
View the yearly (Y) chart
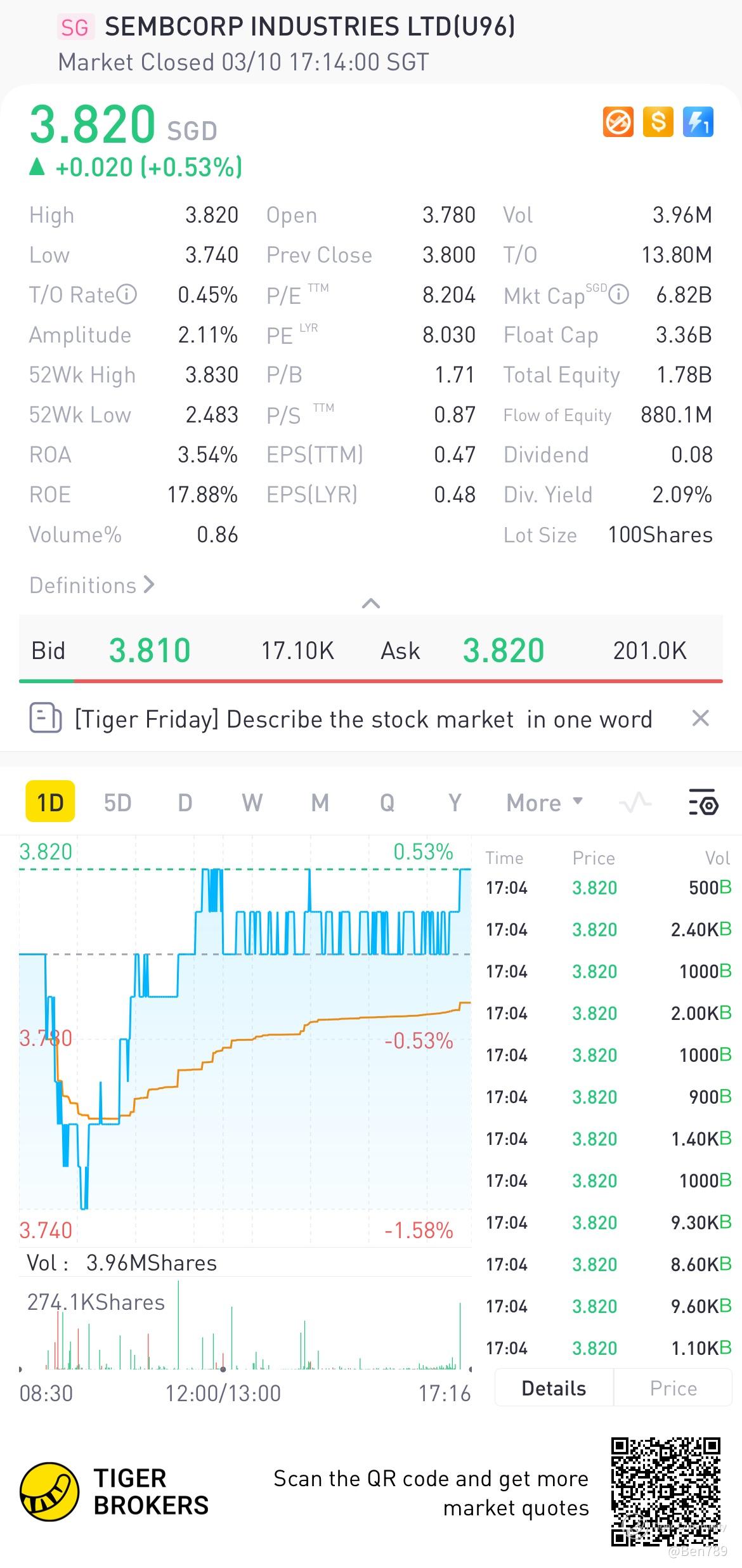(x=455, y=803)
